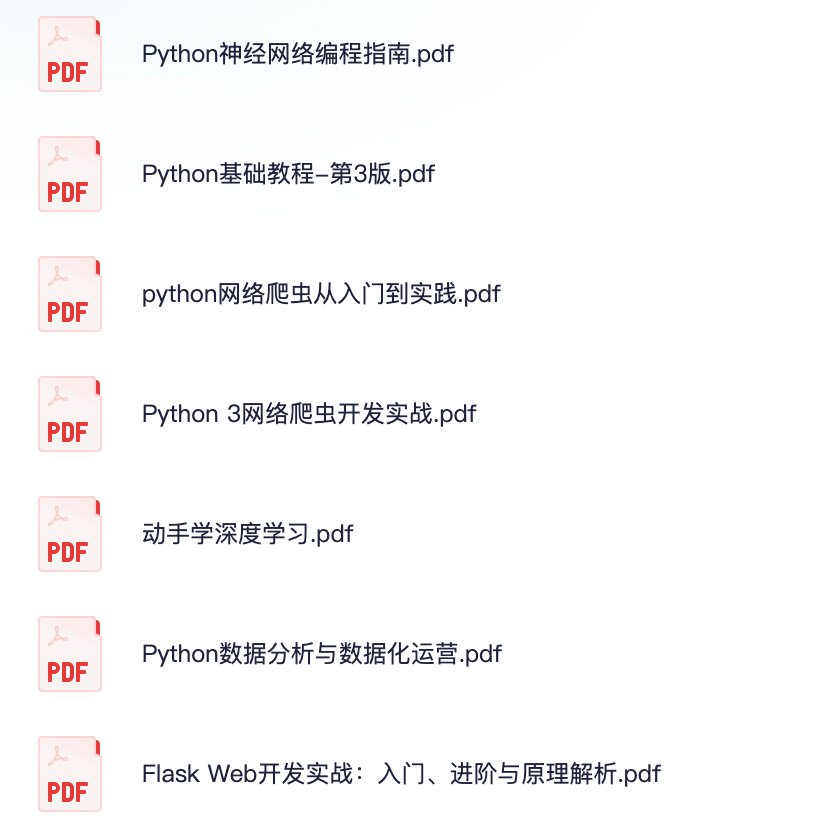Open the Flask Web开发实战 PDF
This screenshot has width=834, height=832.
(x=401, y=774)
